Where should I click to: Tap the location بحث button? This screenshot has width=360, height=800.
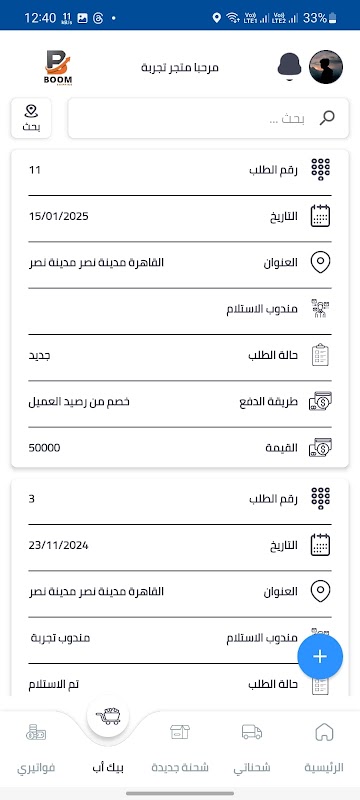click(31, 118)
